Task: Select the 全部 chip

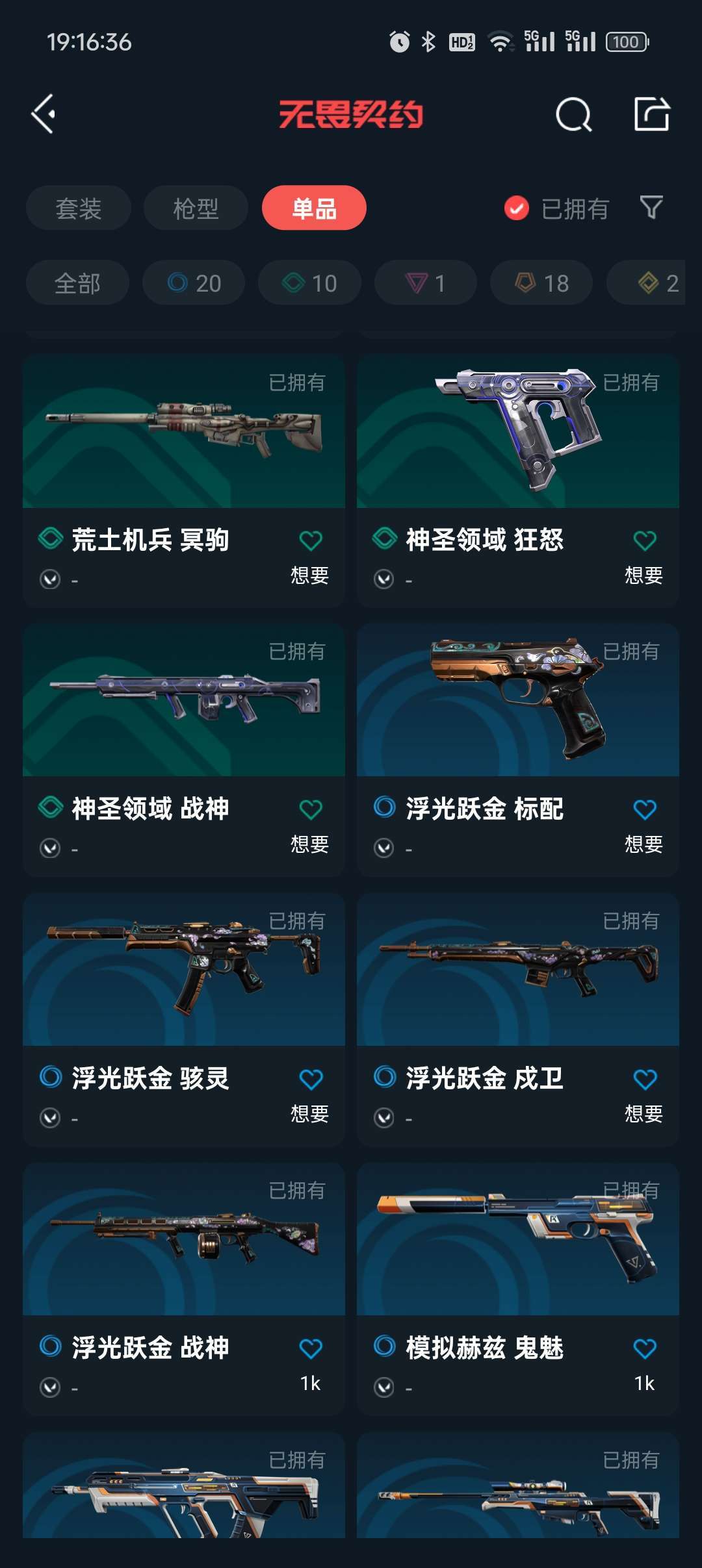Action: [x=77, y=283]
